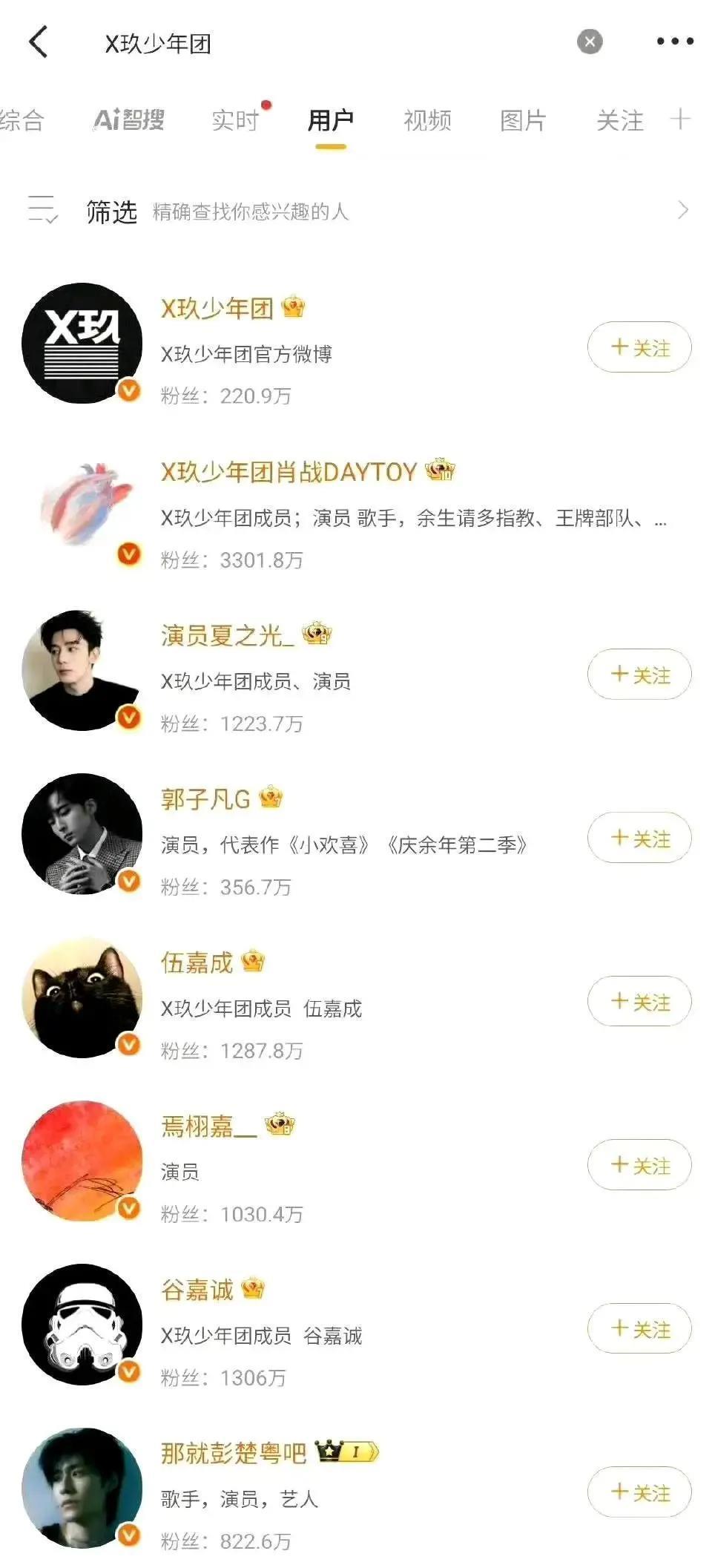This screenshot has height=1568, width=712.
Task: Add a tab with the plus icon
Action: 680,119
